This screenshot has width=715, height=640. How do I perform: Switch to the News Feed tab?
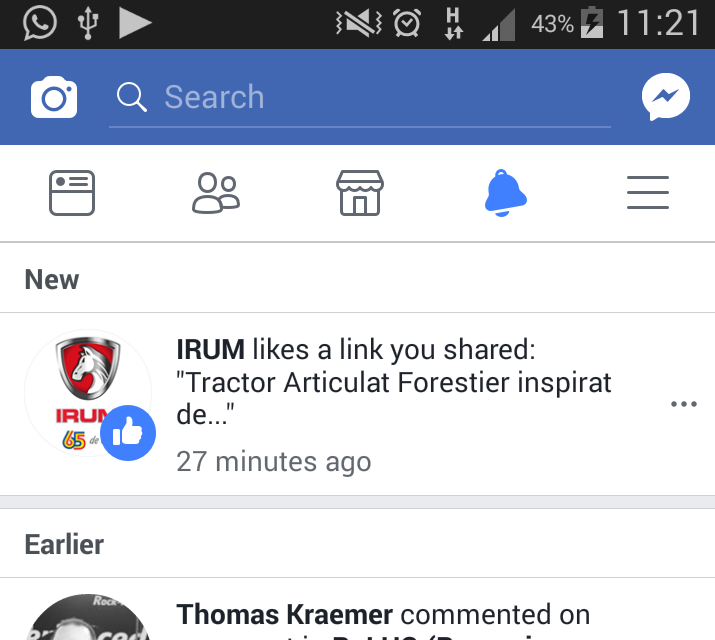click(x=72, y=192)
